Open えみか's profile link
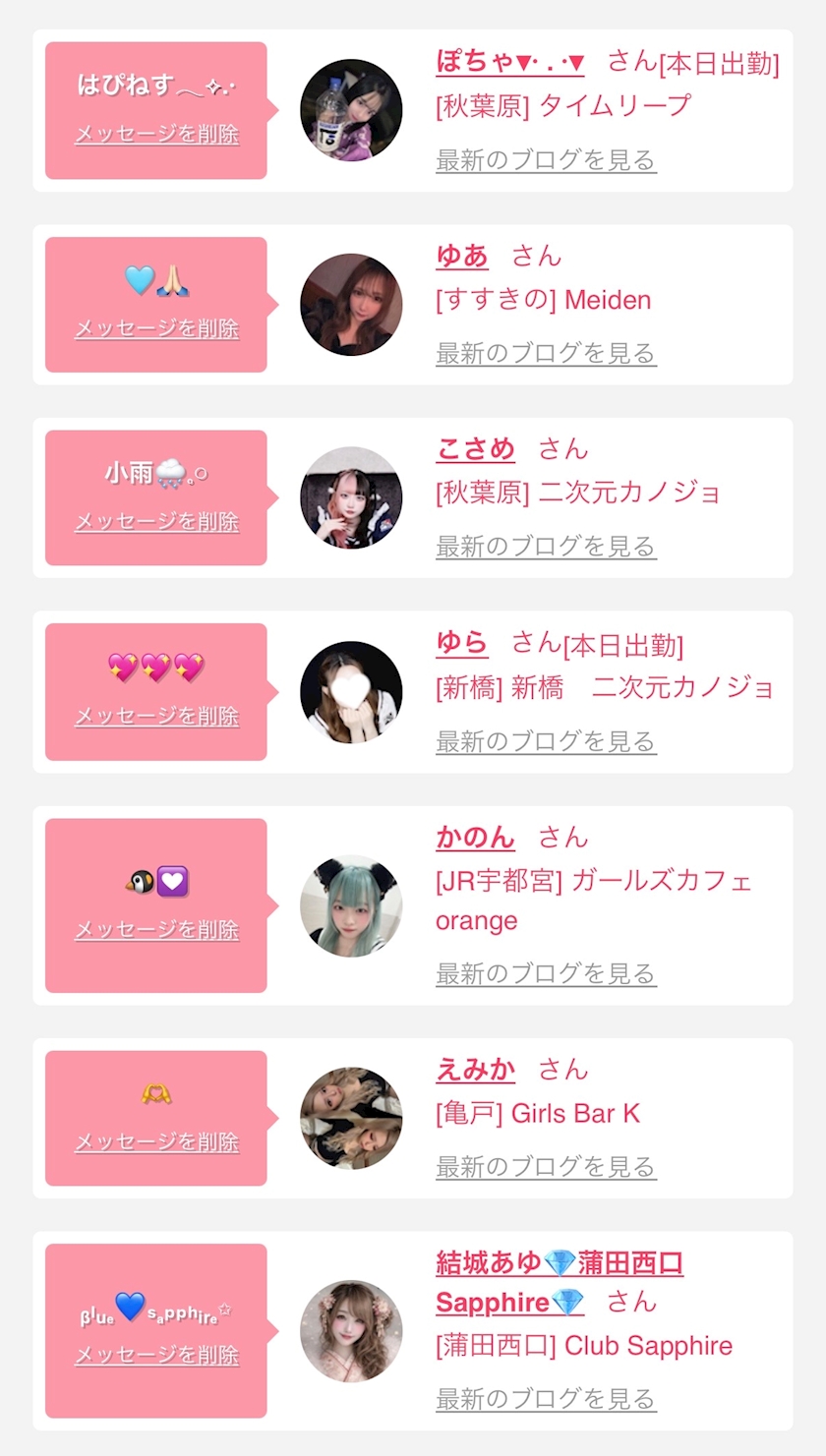Viewport: 826px width, 1456px height. click(x=475, y=1070)
